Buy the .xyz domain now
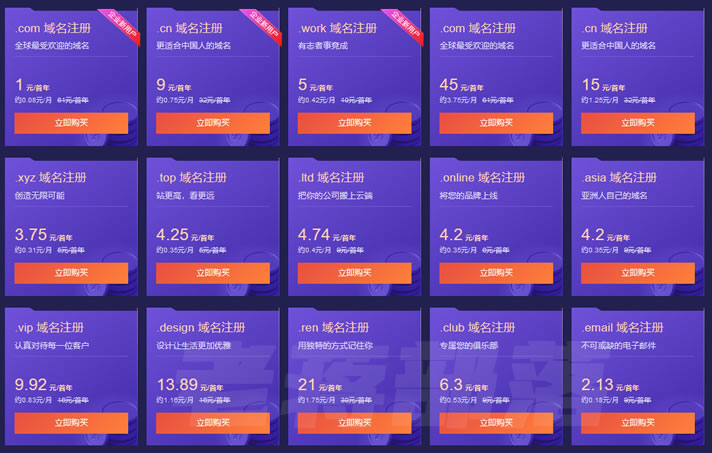Screen dimensions: 712x453 click(71, 273)
